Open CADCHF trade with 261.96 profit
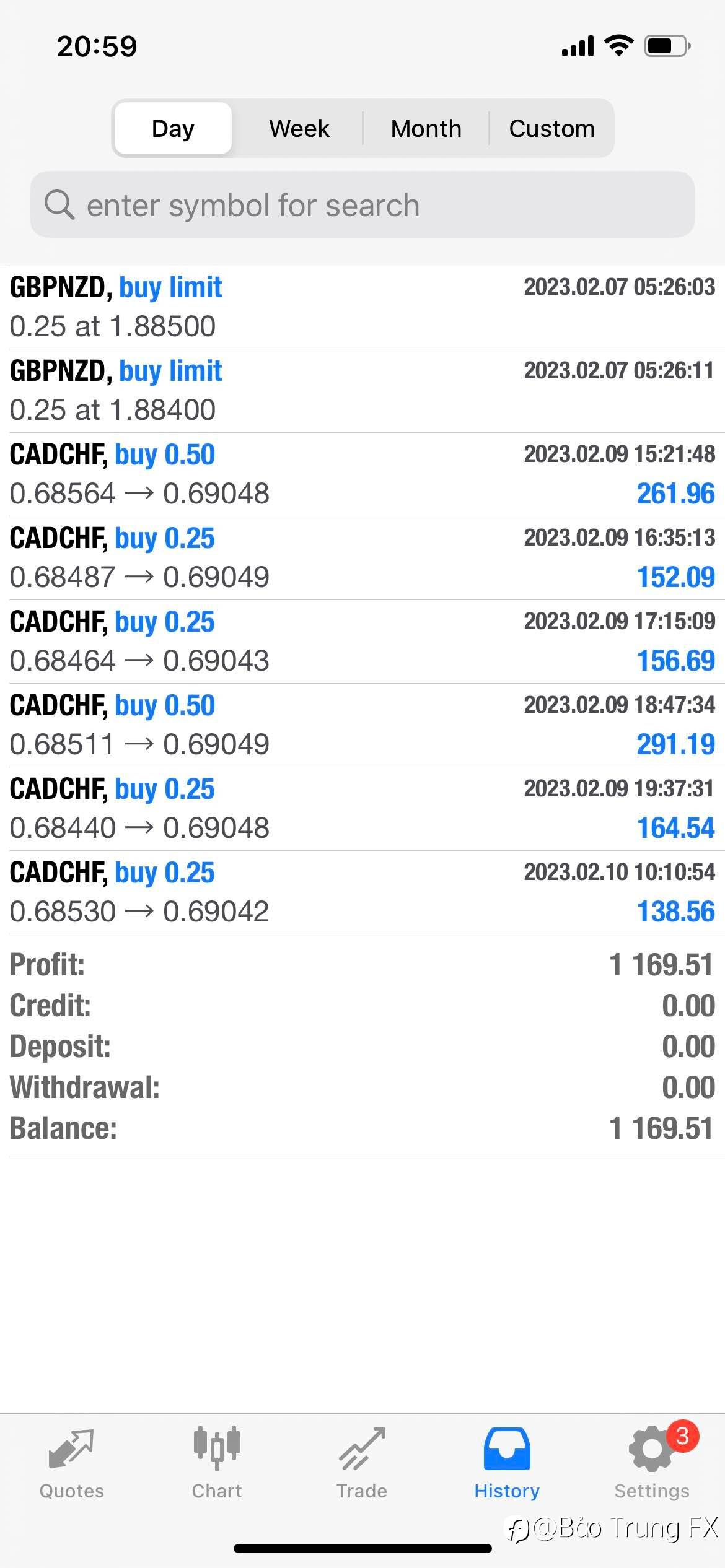This screenshot has height=1568, width=725. pos(362,474)
